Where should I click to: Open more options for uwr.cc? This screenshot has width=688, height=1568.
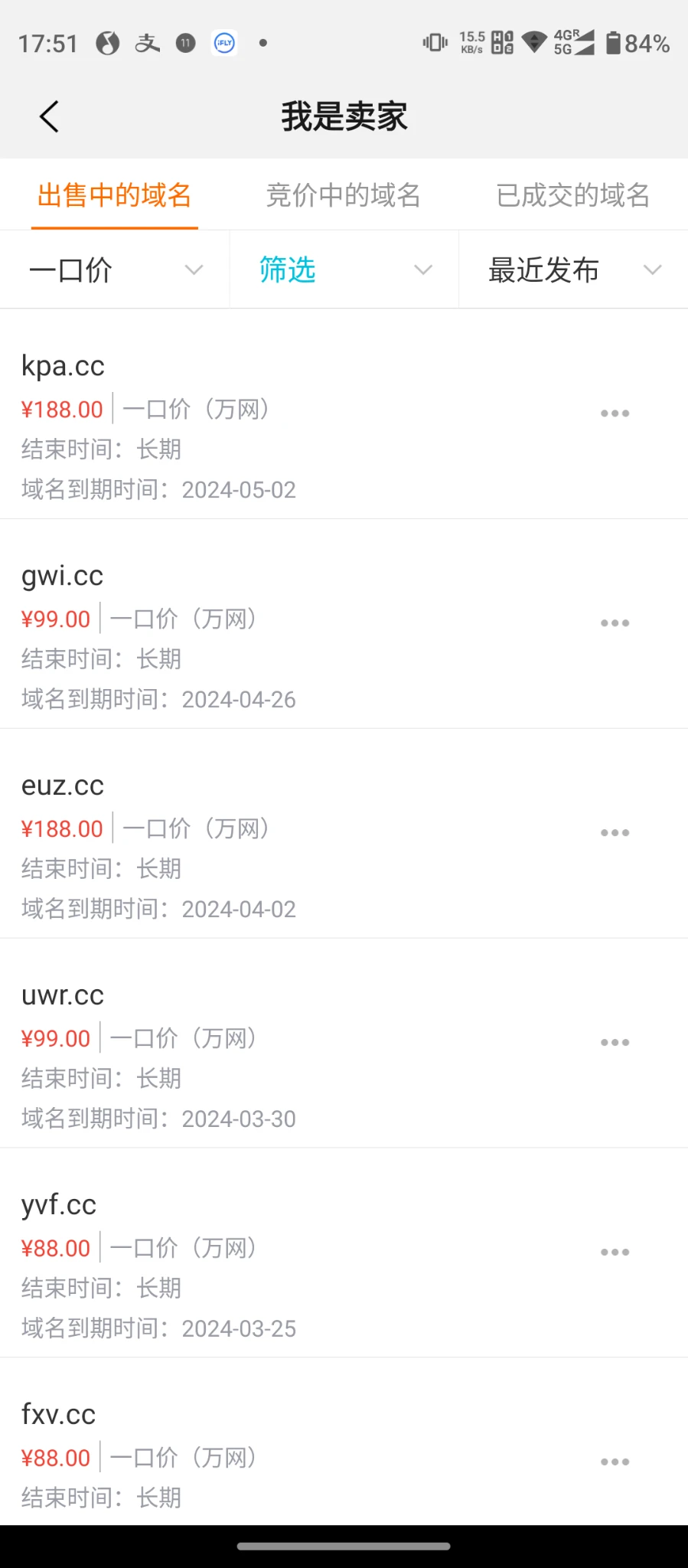(615, 1043)
